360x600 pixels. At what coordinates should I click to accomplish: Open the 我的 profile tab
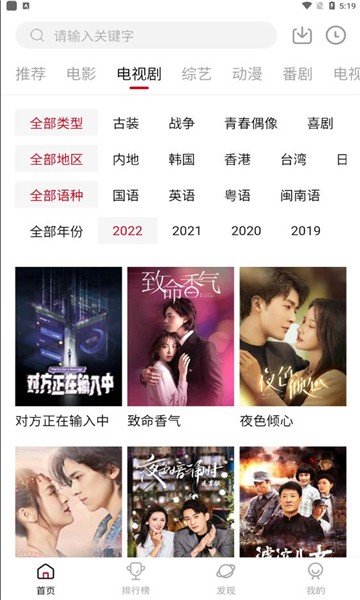click(316, 579)
